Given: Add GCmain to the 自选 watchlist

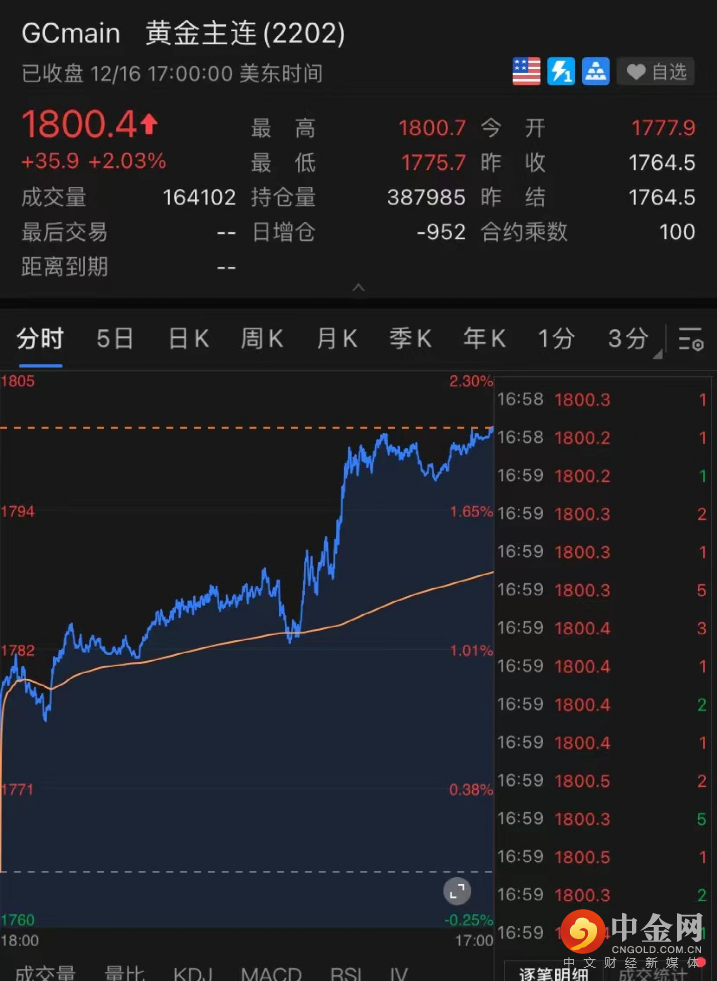Looking at the screenshot, I should point(656,72).
